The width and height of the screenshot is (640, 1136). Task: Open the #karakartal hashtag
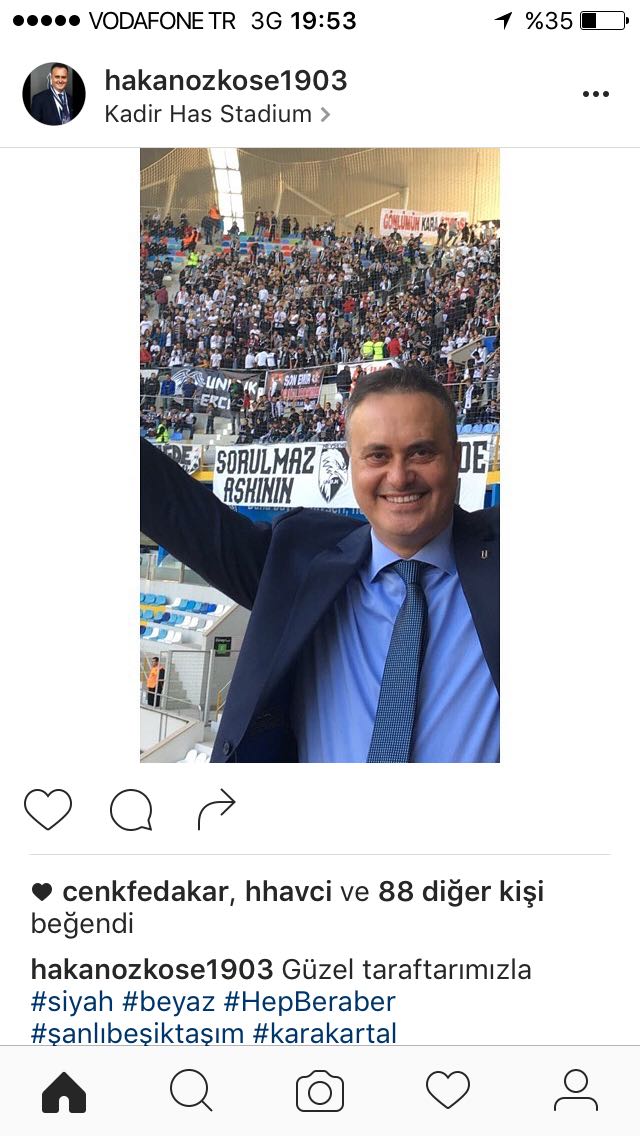pyautogui.click(x=325, y=1033)
